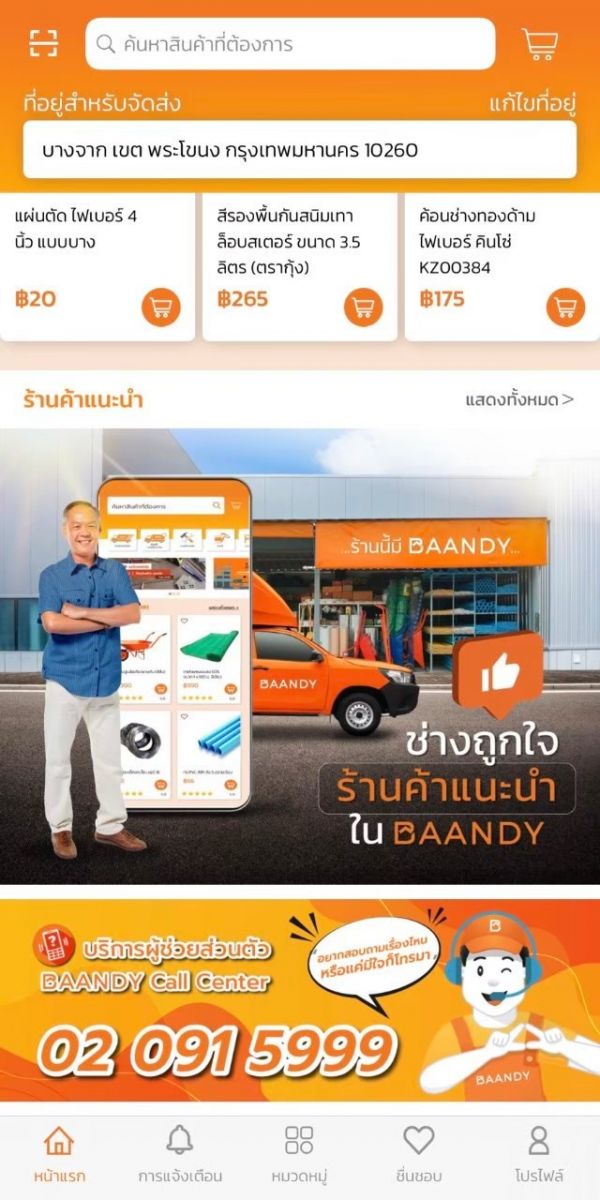Viewport: 600px width, 1200px height.
Task: Open the barcode scanner icon
Action: tap(43, 42)
